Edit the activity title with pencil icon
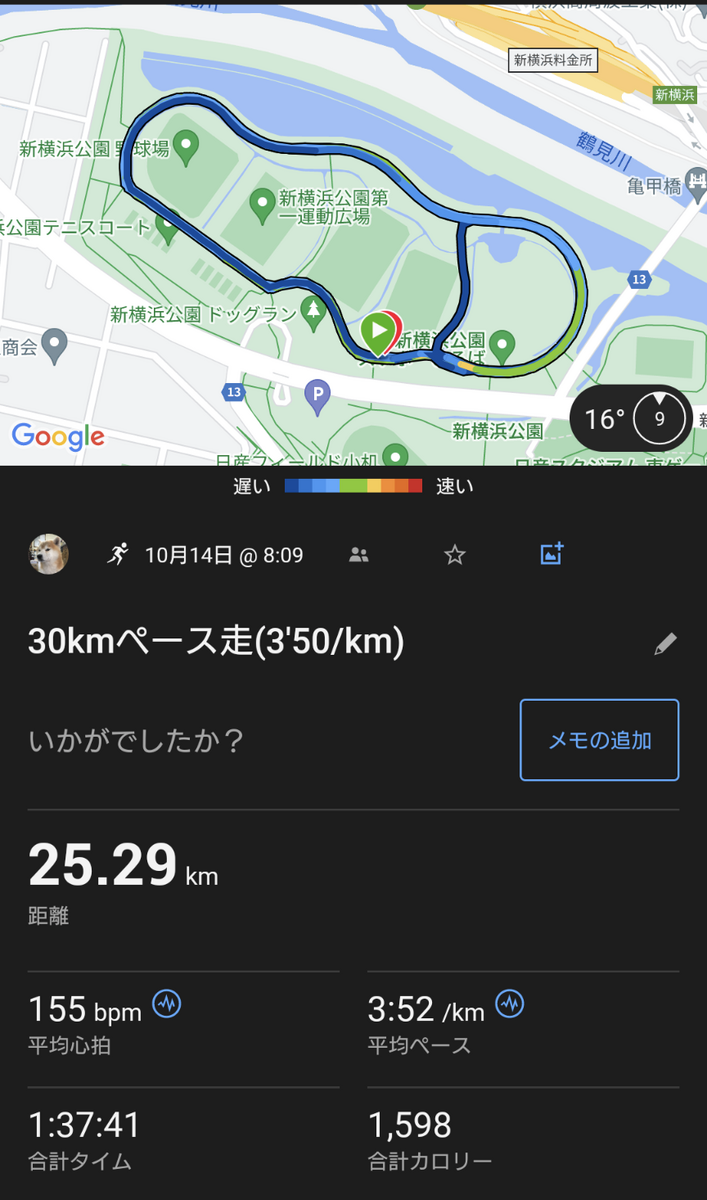Viewport: 707px width, 1200px height. tap(665, 644)
